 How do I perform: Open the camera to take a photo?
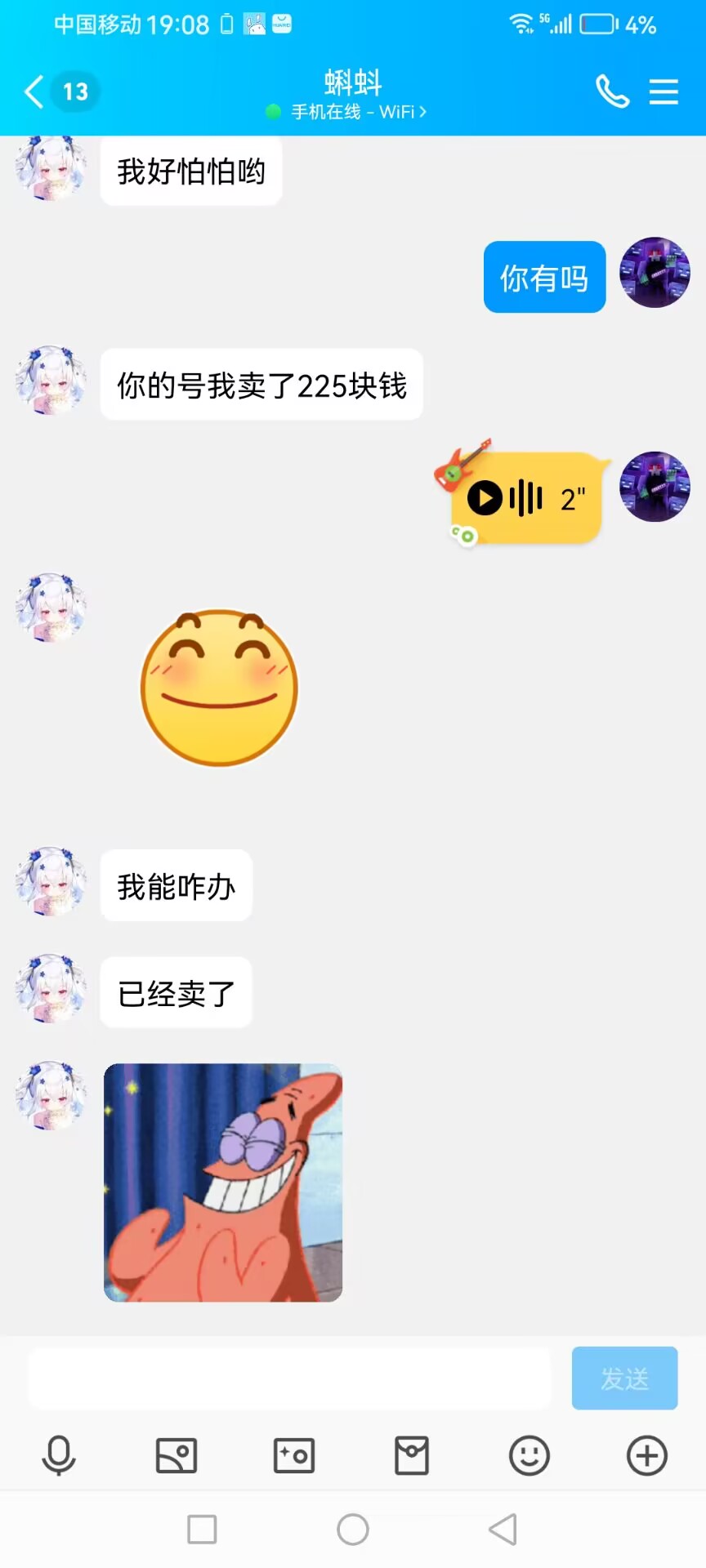click(294, 1456)
